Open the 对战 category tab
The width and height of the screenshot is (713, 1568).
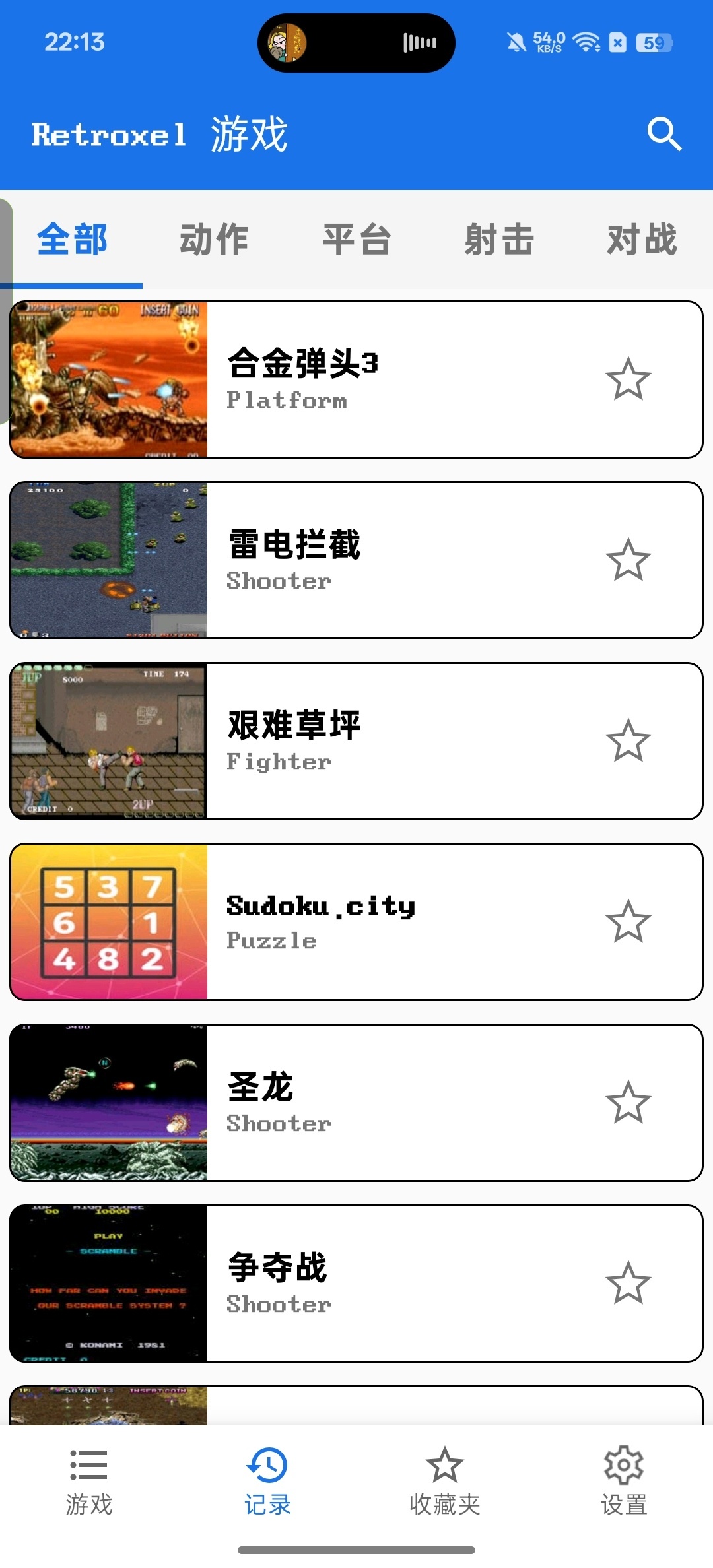tap(642, 240)
